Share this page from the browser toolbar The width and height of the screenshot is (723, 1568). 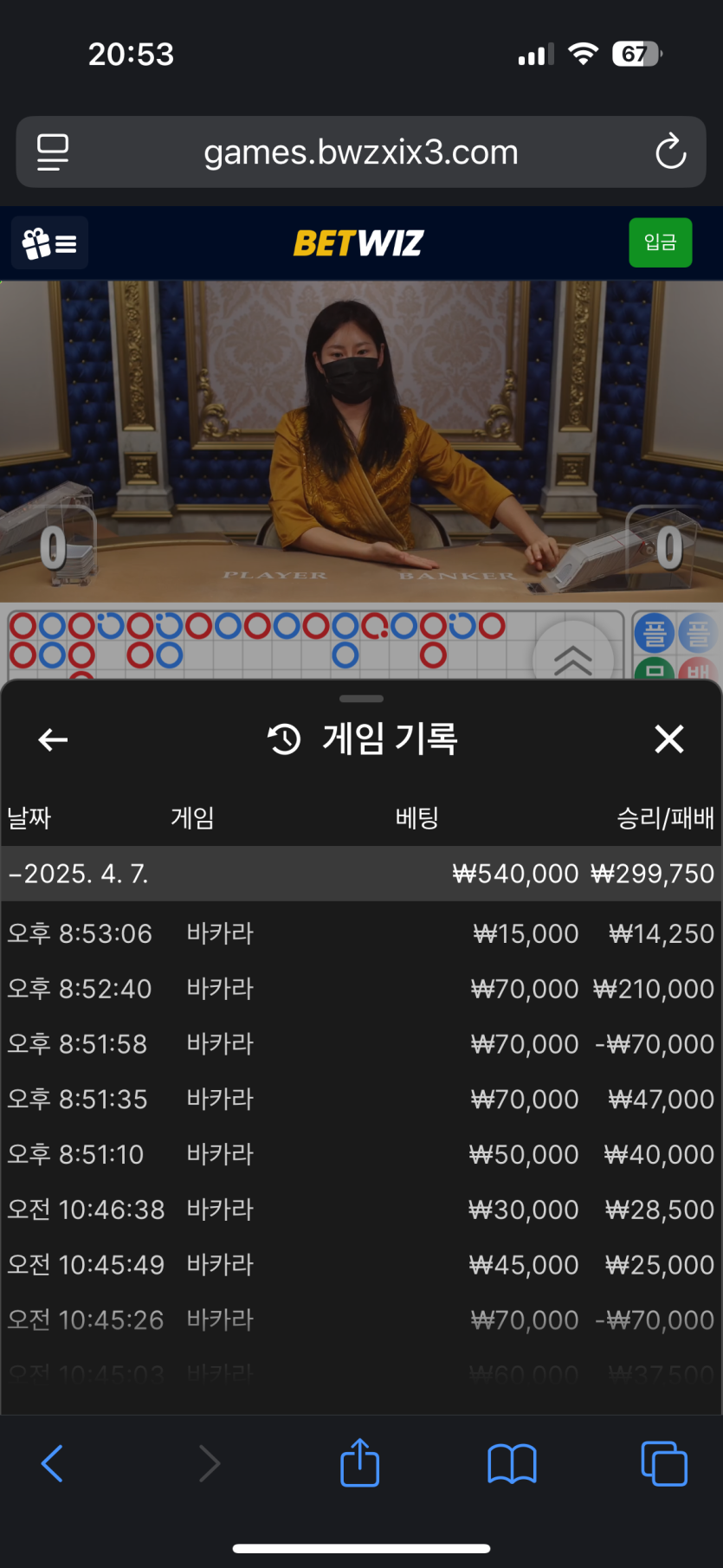[x=360, y=1463]
